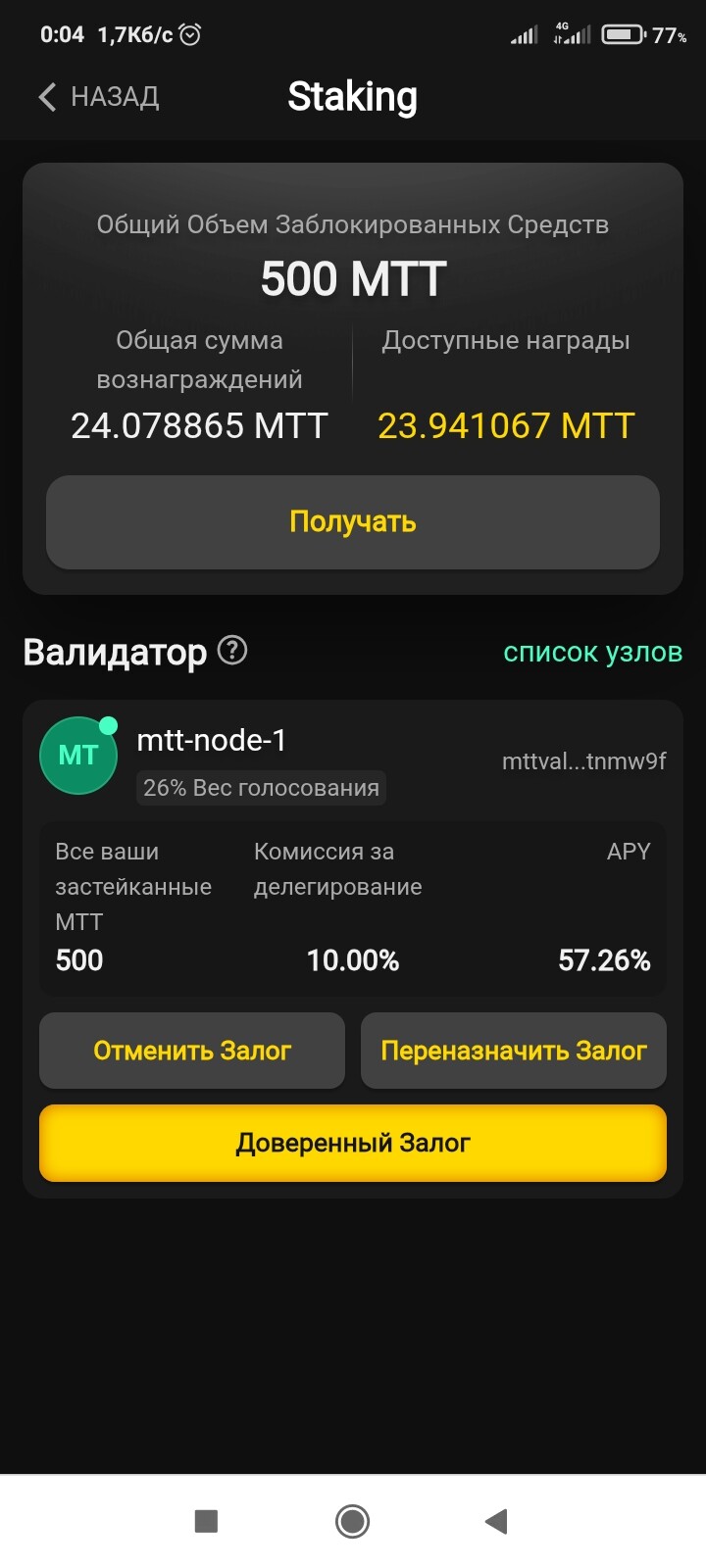Tap the yellow Доверенный Залог button
Screen dimensions: 706x1568
click(353, 1143)
